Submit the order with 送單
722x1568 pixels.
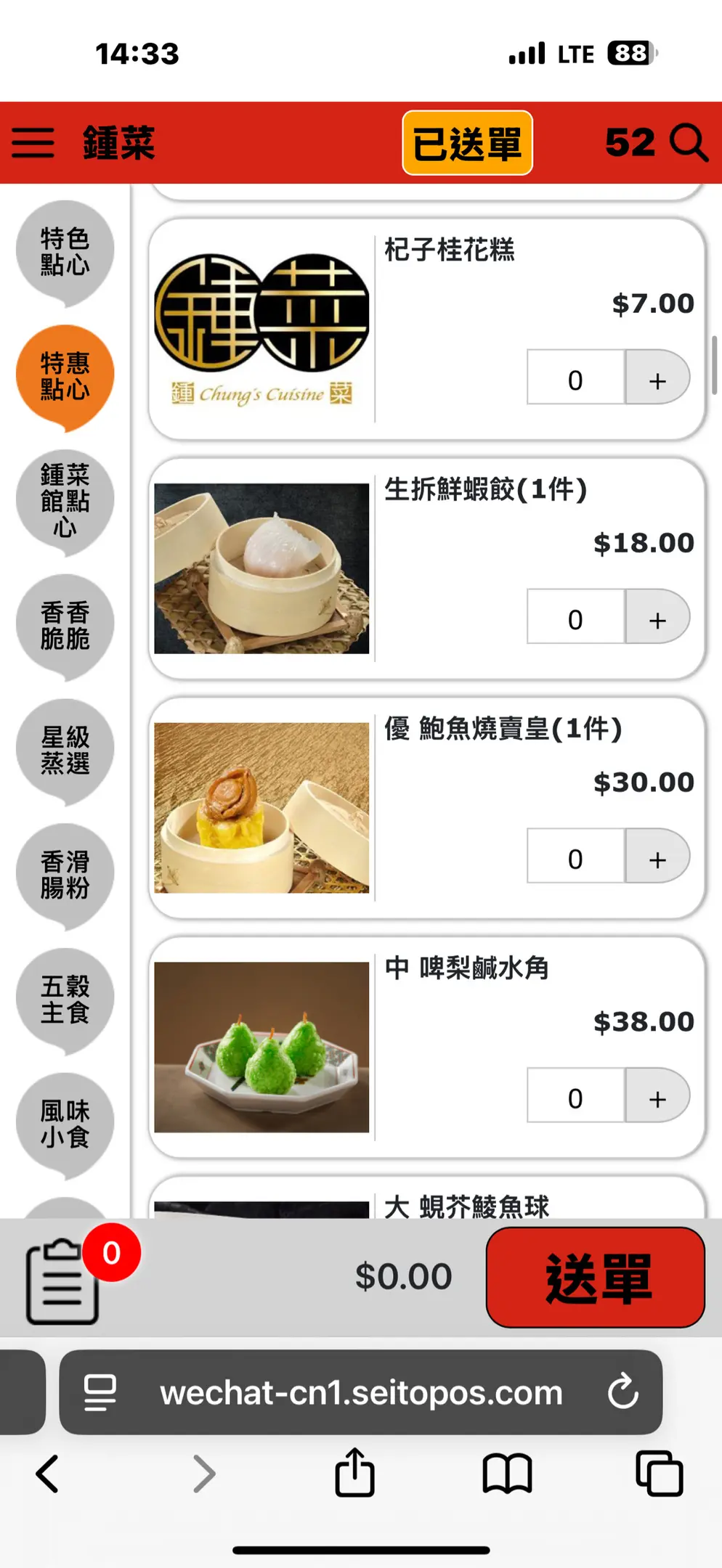coord(596,1278)
